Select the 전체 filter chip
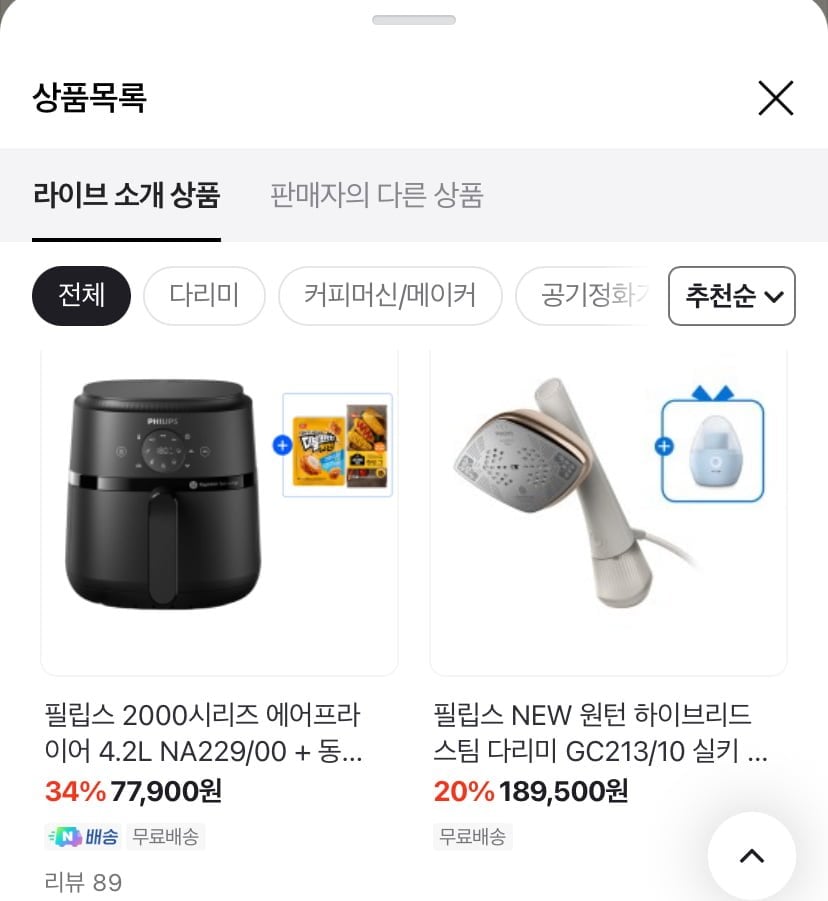This screenshot has width=828, height=901. (x=81, y=296)
